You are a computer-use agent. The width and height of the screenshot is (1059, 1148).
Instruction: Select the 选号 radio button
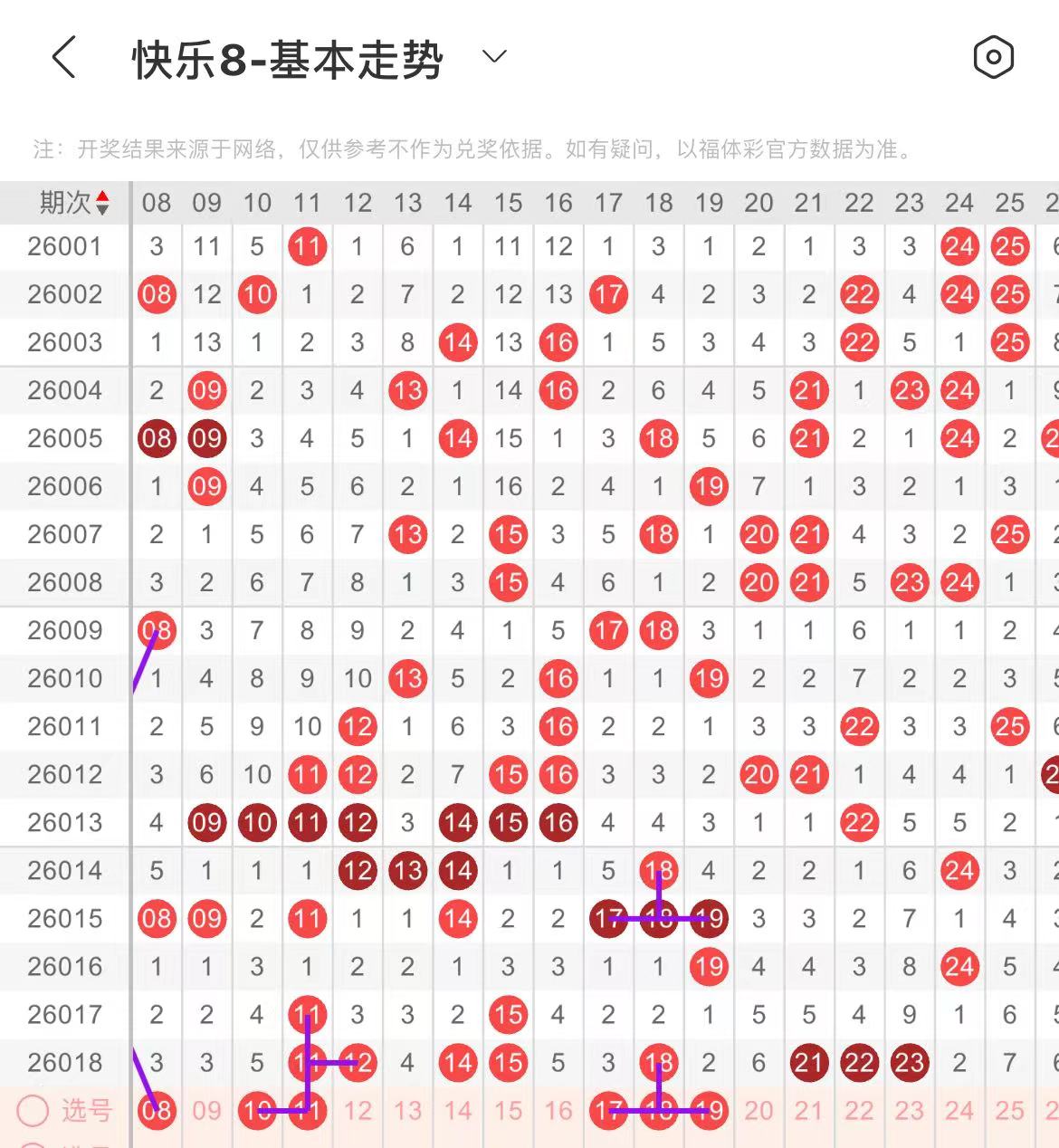[x=33, y=1110]
